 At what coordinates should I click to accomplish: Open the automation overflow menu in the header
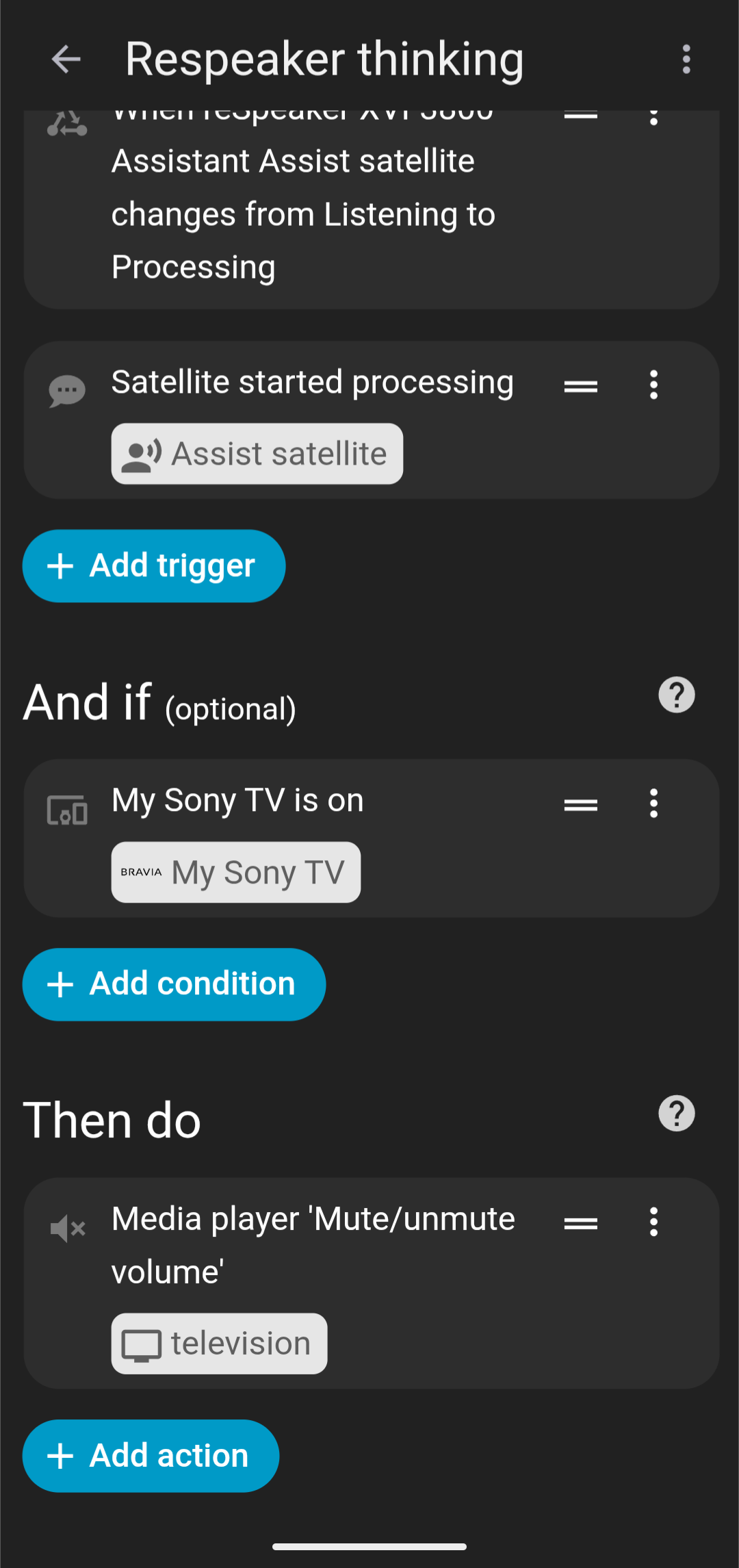tap(686, 60)
